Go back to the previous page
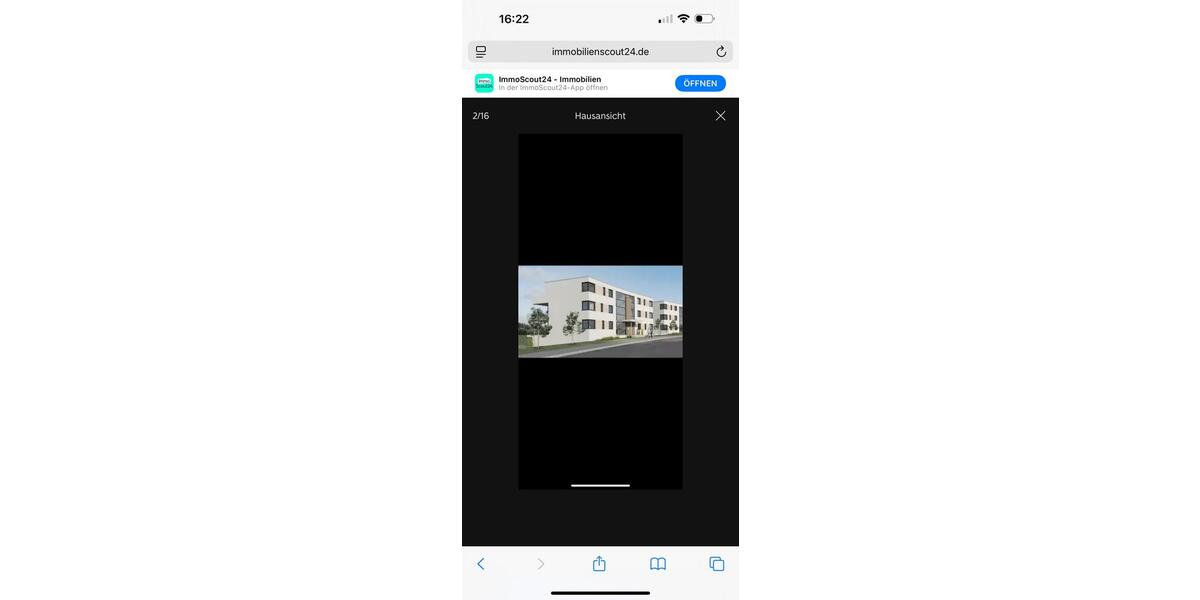Viewport: 1200px width, 600px height. point(481,564)
